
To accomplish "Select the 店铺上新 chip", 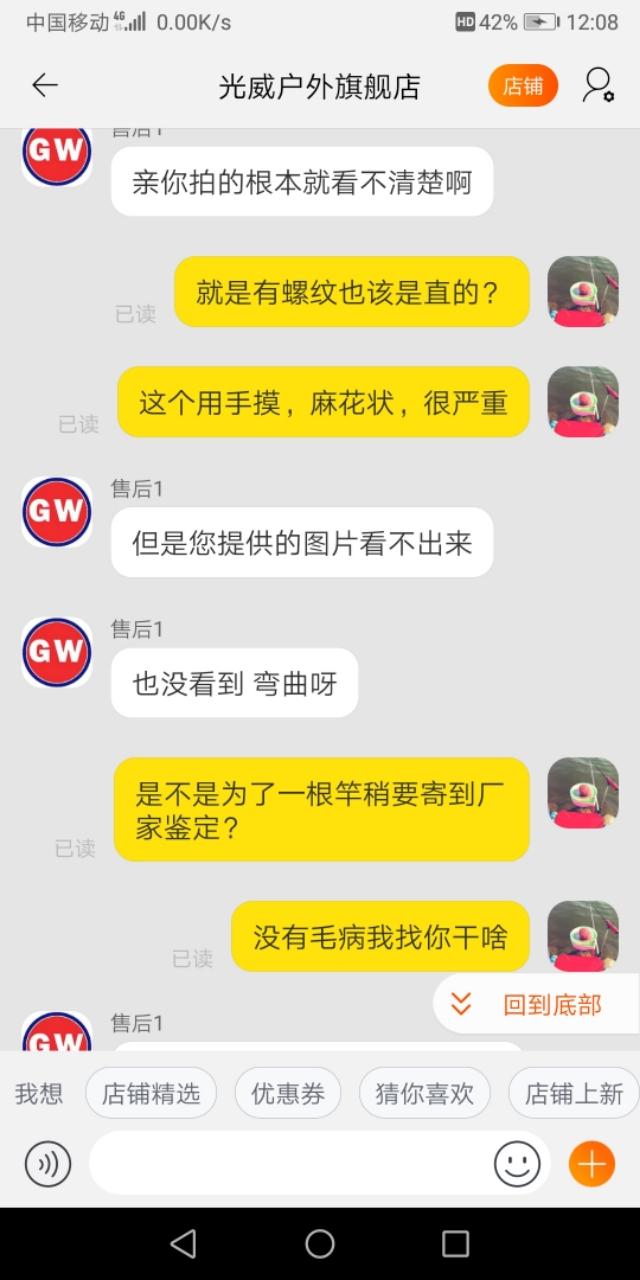I will (574, 1093).
